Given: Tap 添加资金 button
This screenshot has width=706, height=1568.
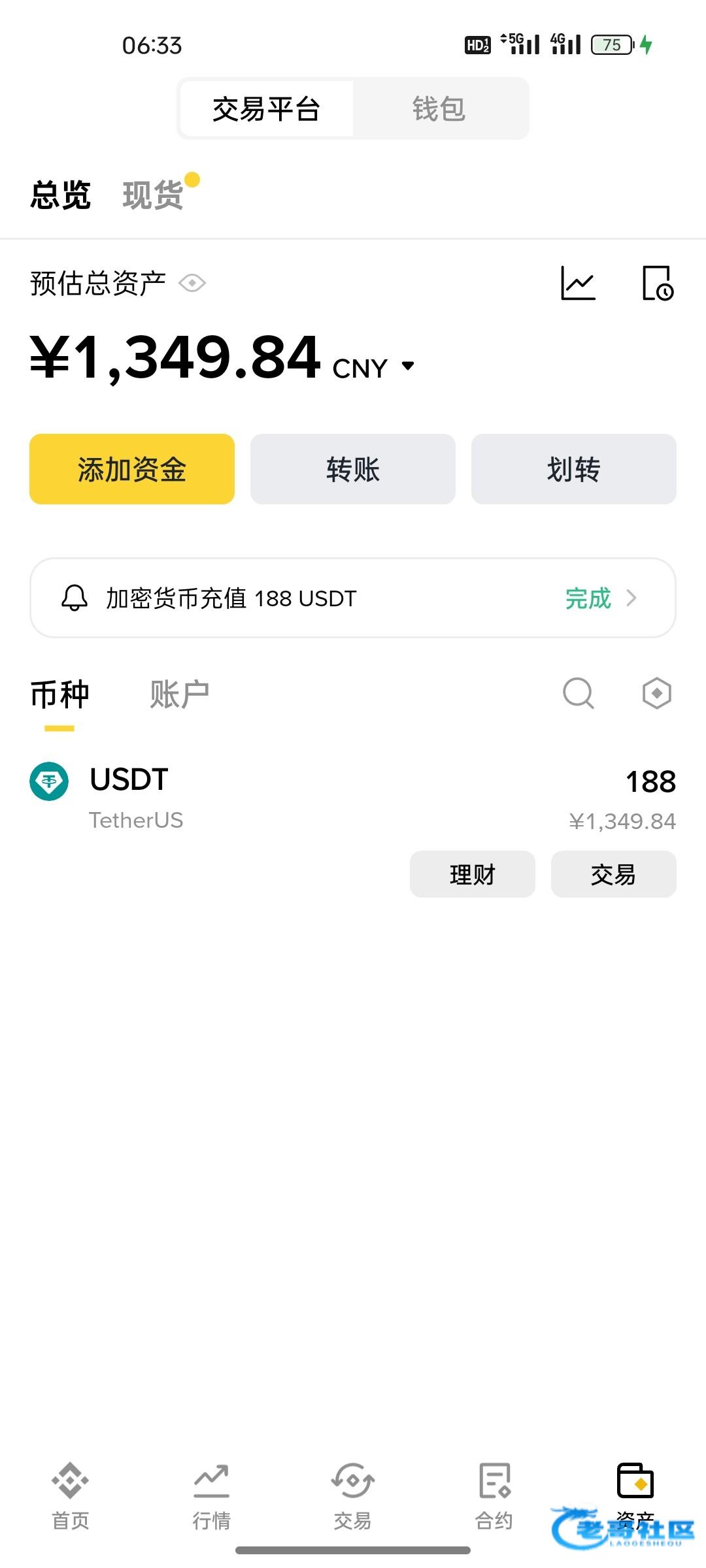Looking at the screenshot, I should pos(132,469).
